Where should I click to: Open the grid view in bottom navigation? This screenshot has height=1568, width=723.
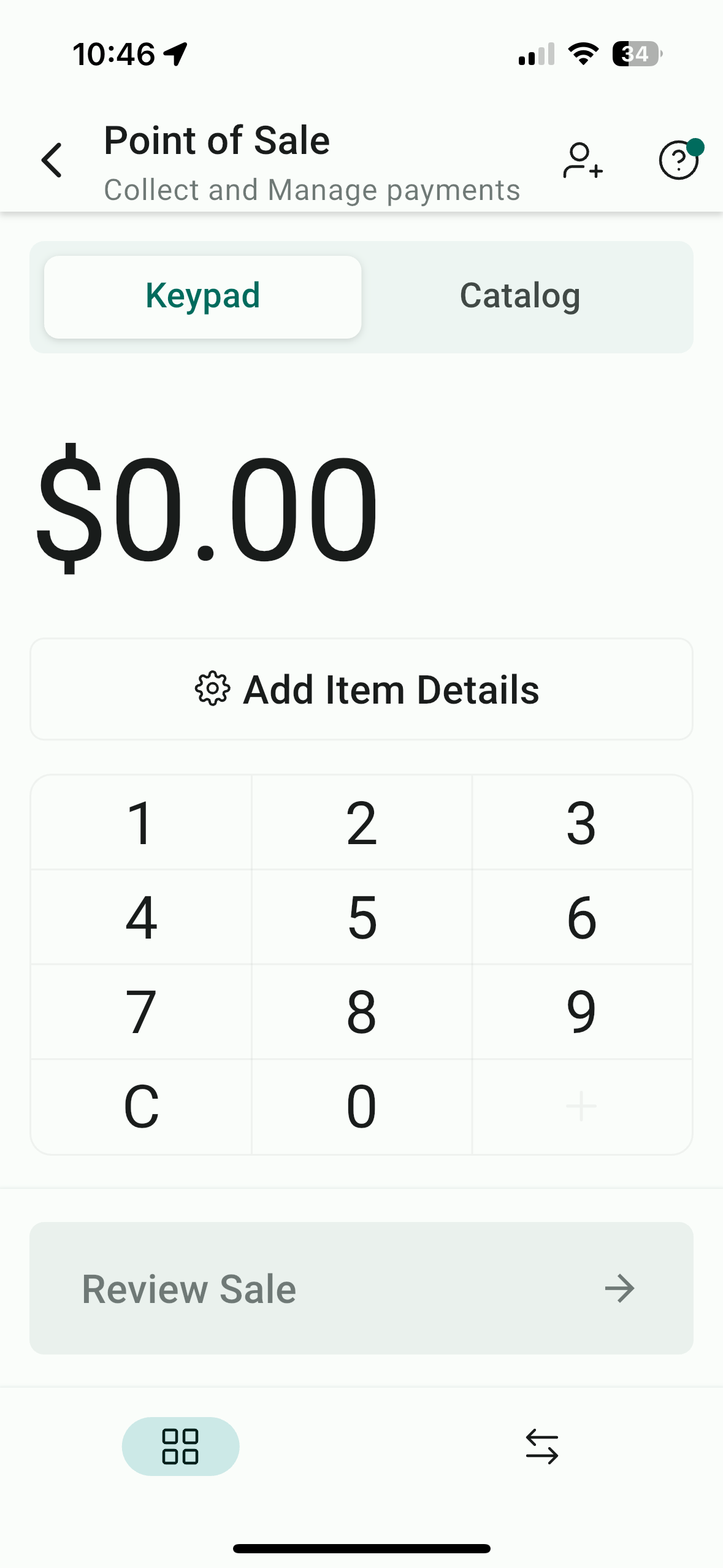[x=180, y=1447]
